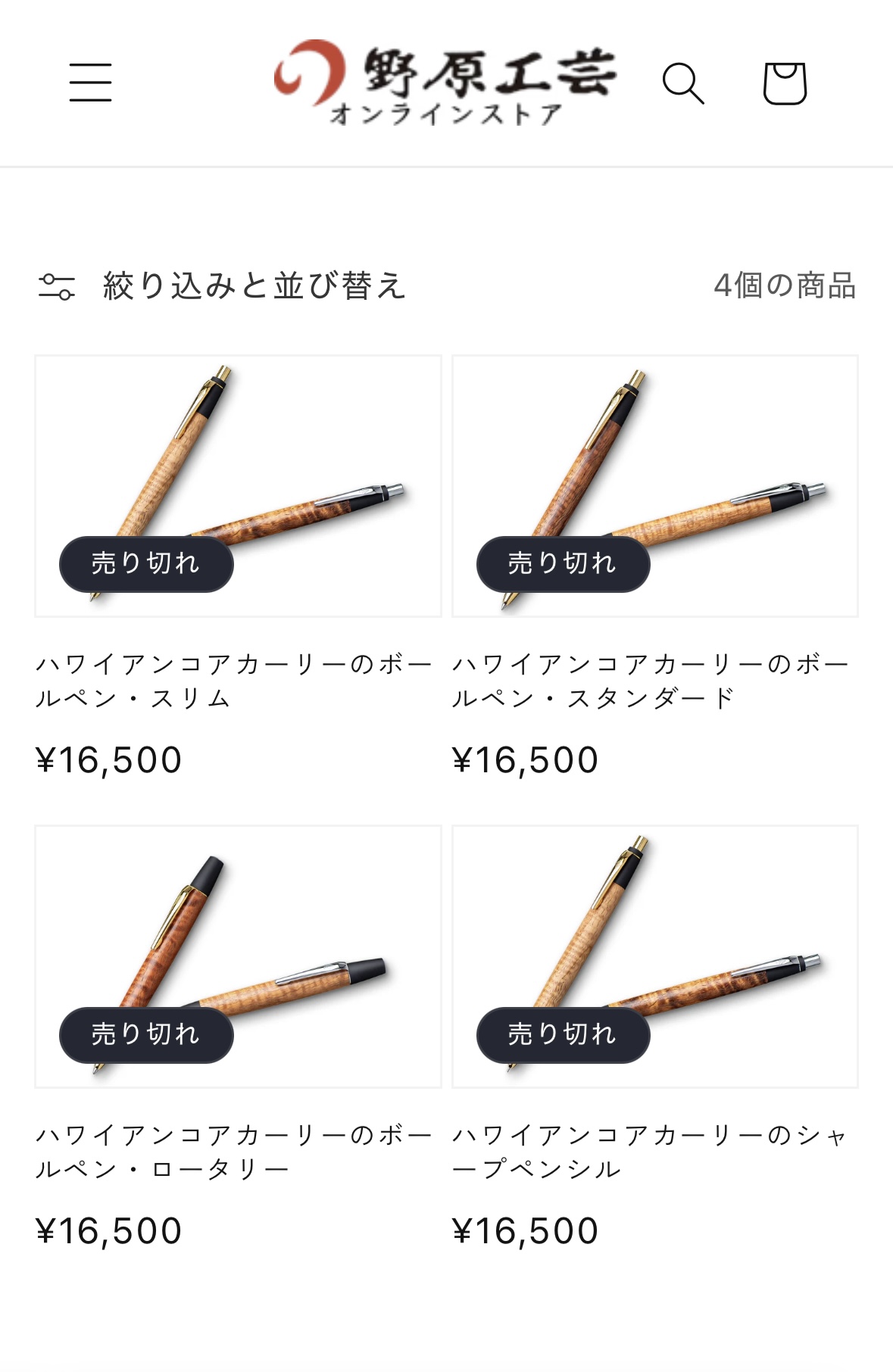This screenshot has height=1372, width=893.
Task: Go to 野原工芸 store home via logo
Action: click(x=445, y=82)
